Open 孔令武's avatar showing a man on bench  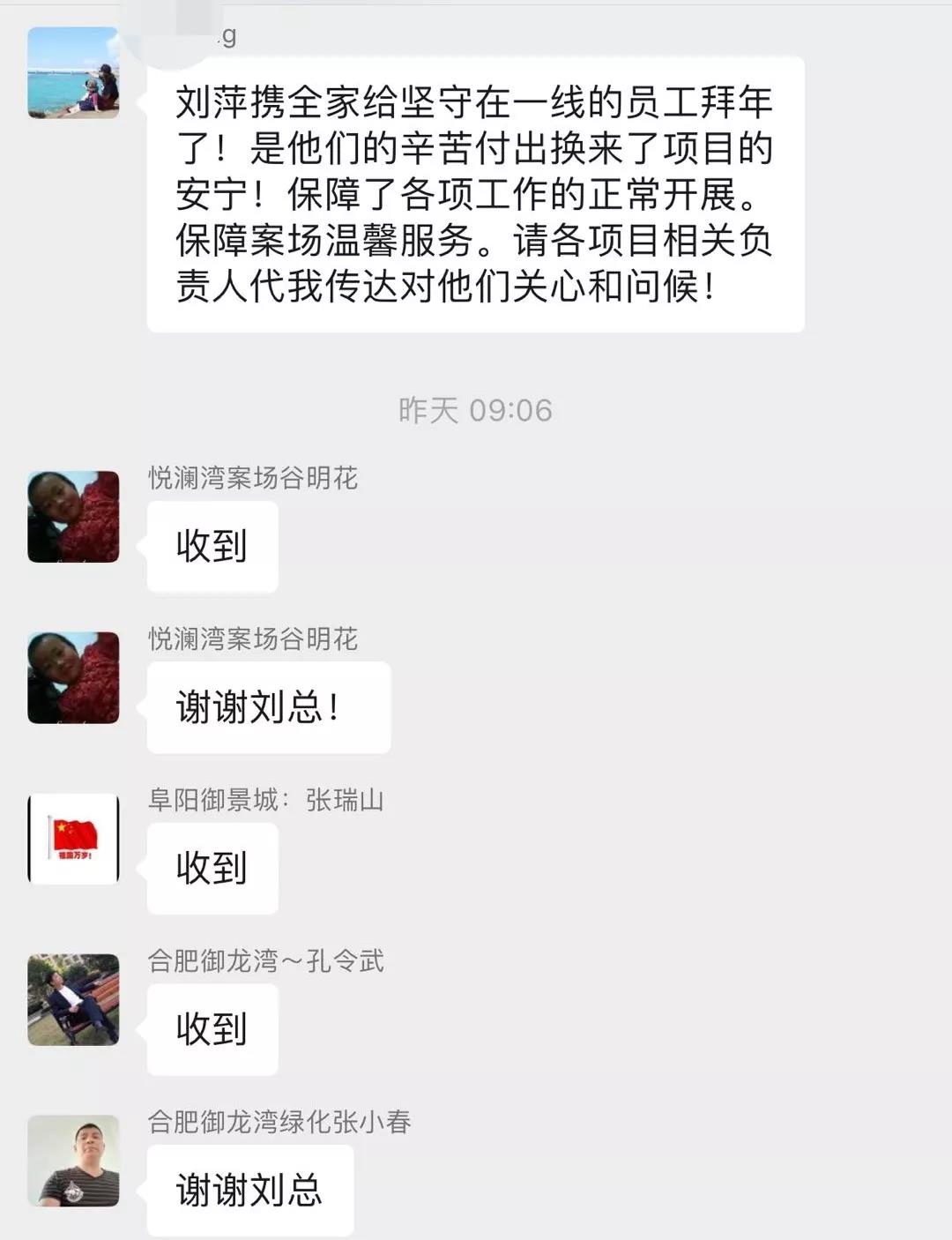pyautogui.click(x=75, y=1001)
